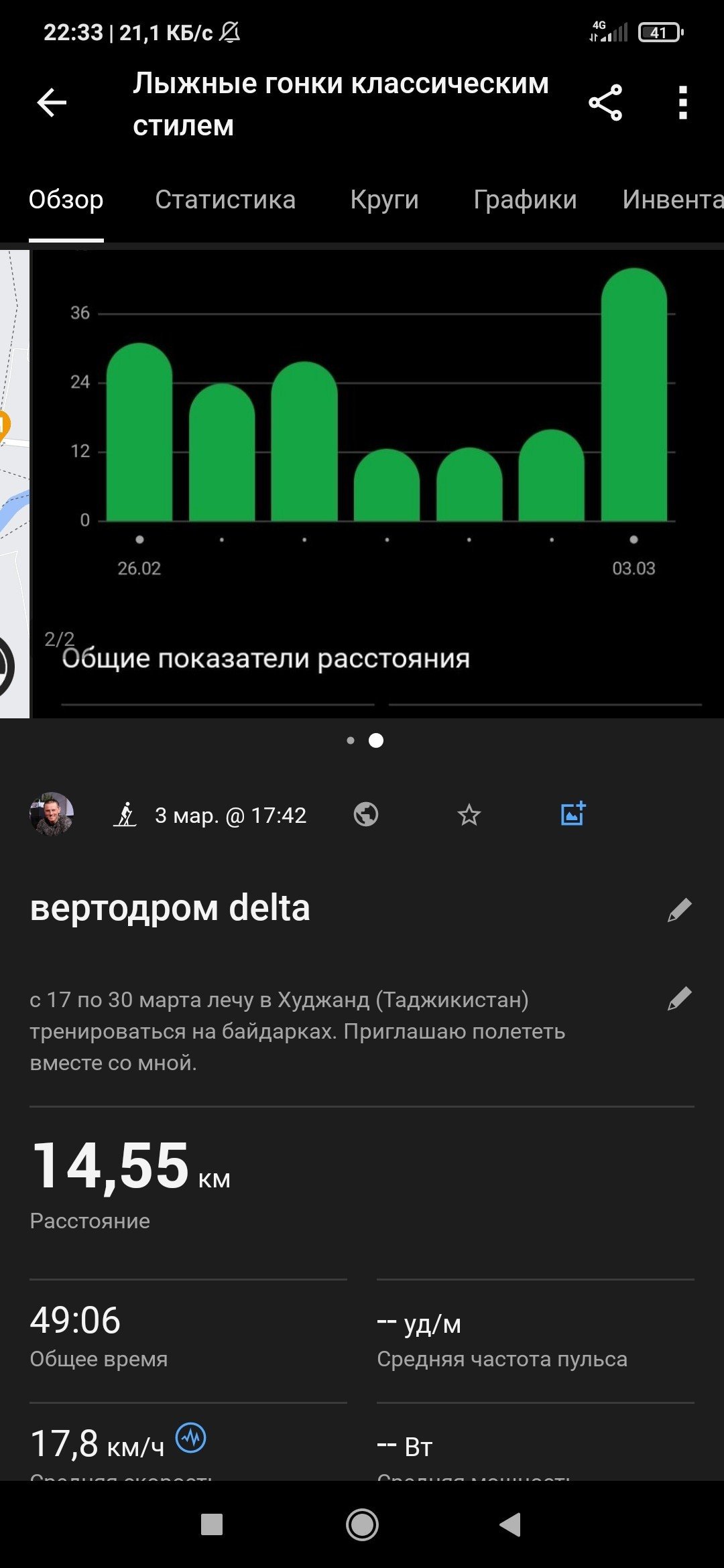724x1568 pixels.
Task: Select the Обзор tab
Action: [x=66, y=200]
